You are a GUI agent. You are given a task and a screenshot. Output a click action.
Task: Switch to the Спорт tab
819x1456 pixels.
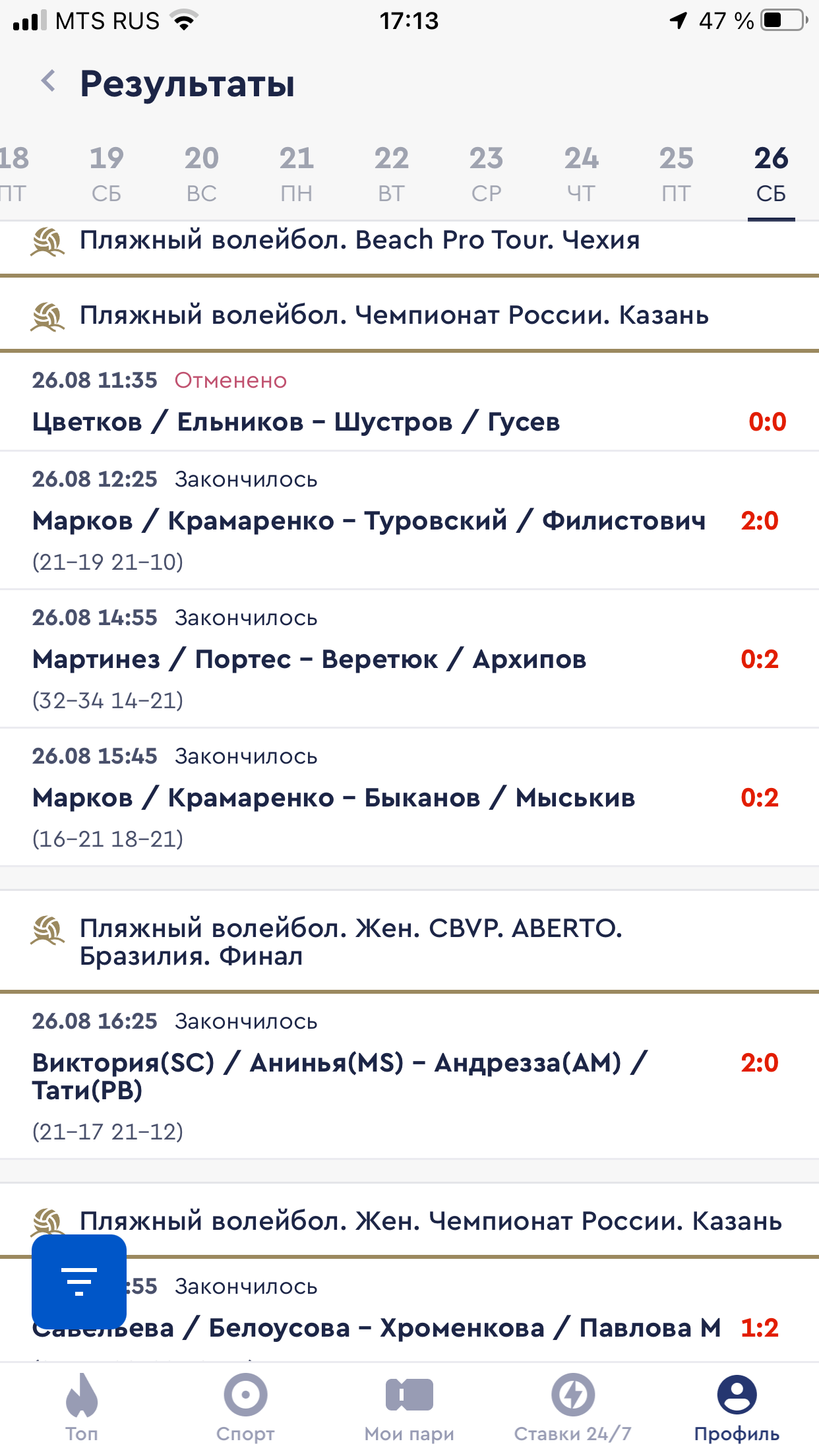pos(245,1407)
